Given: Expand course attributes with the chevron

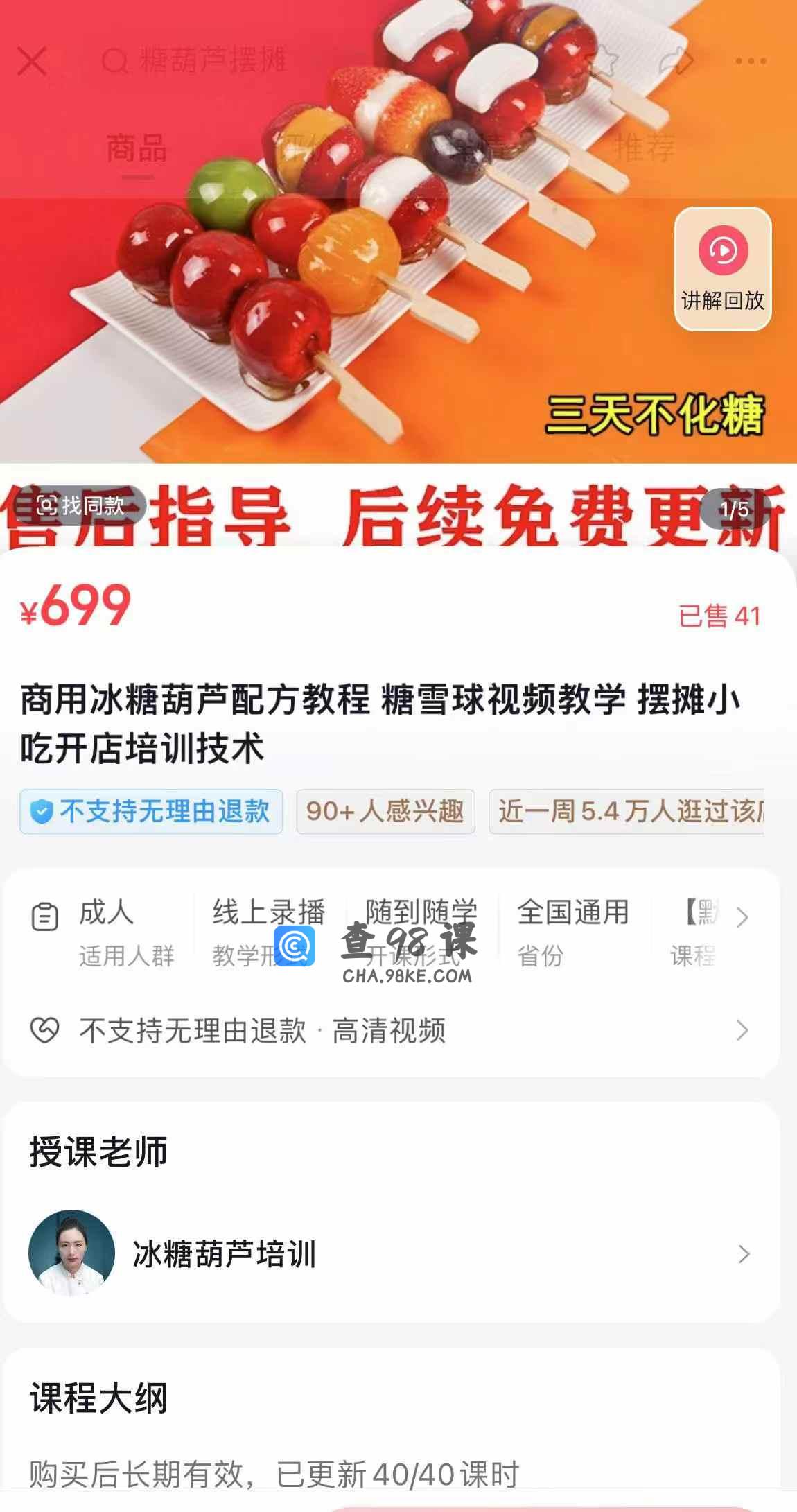Looking at the screenshot, I should 742,917.
